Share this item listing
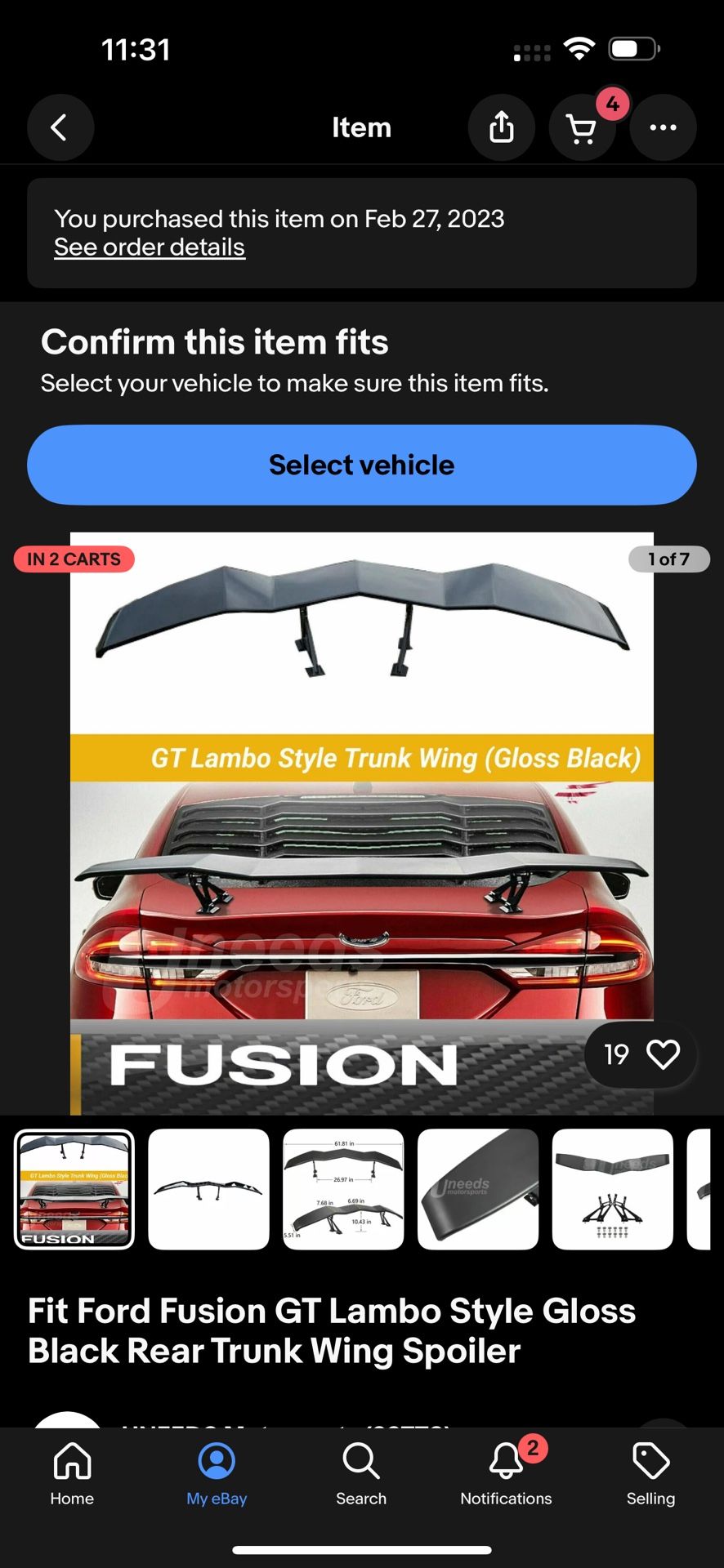 pos(501,127)
